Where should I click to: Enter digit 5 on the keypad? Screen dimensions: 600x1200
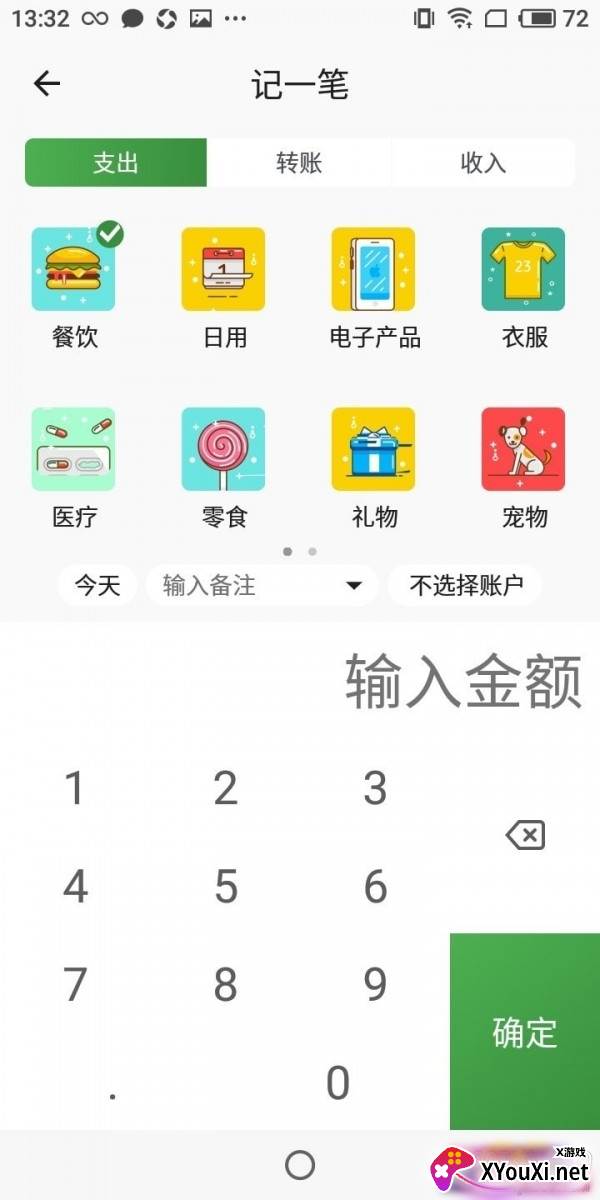[x=226, y=886]
